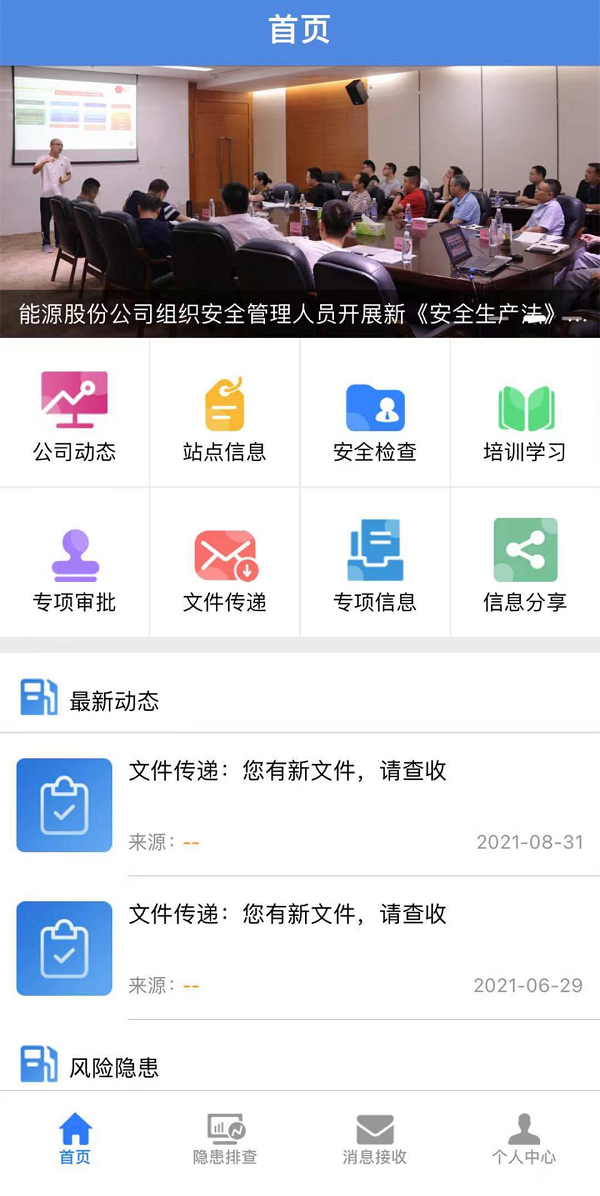Switch to the 消息接收 tab
Viewport: 600px width, 1196px height.
[x=375, y=1140]
